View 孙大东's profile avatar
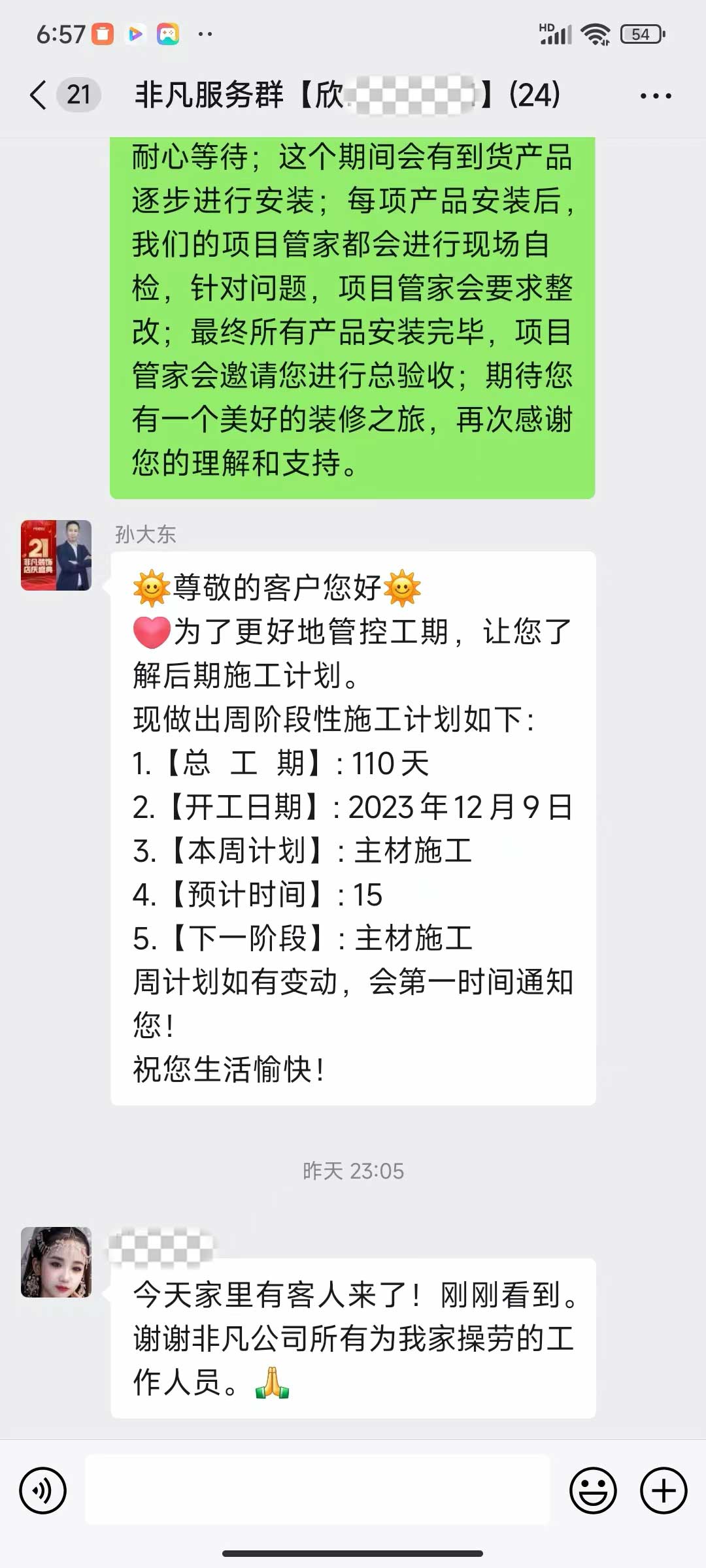The image size is (706, 1568). 56,555
